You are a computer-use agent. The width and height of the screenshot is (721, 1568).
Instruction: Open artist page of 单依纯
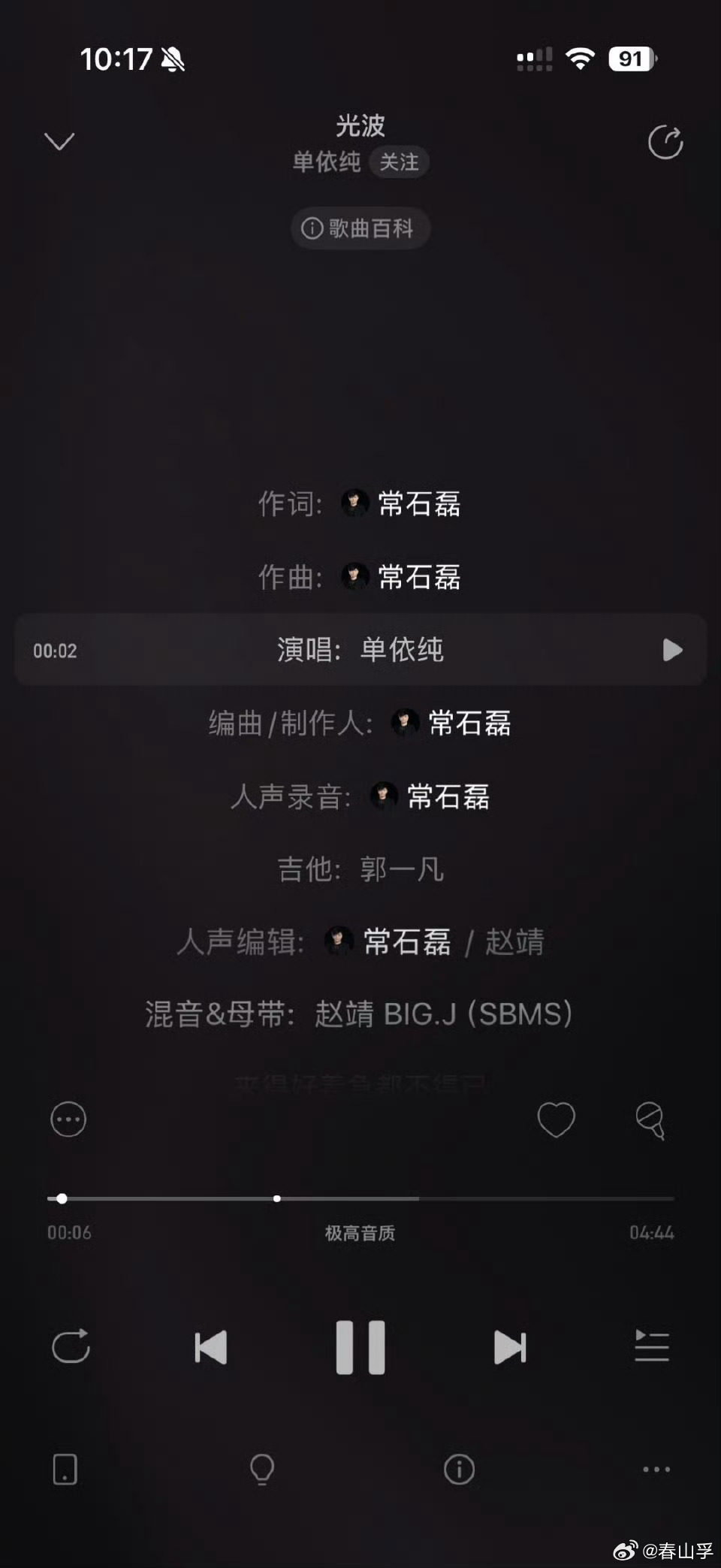[x=327, y=162]
